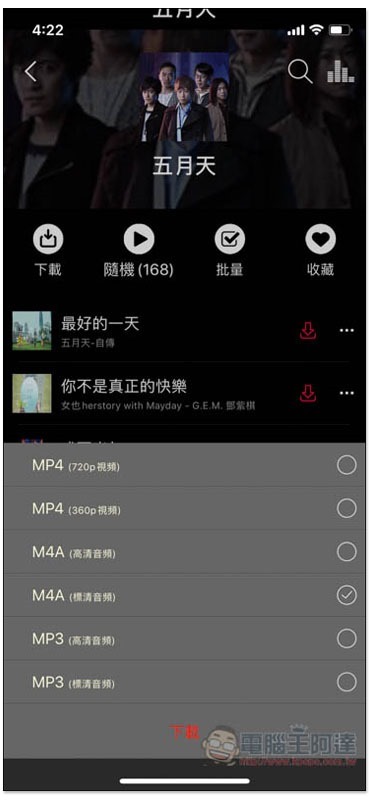This screenshot has height=800, width=369.
Task: Choose M4A 標清音頻 format
Action: [184, 595]
